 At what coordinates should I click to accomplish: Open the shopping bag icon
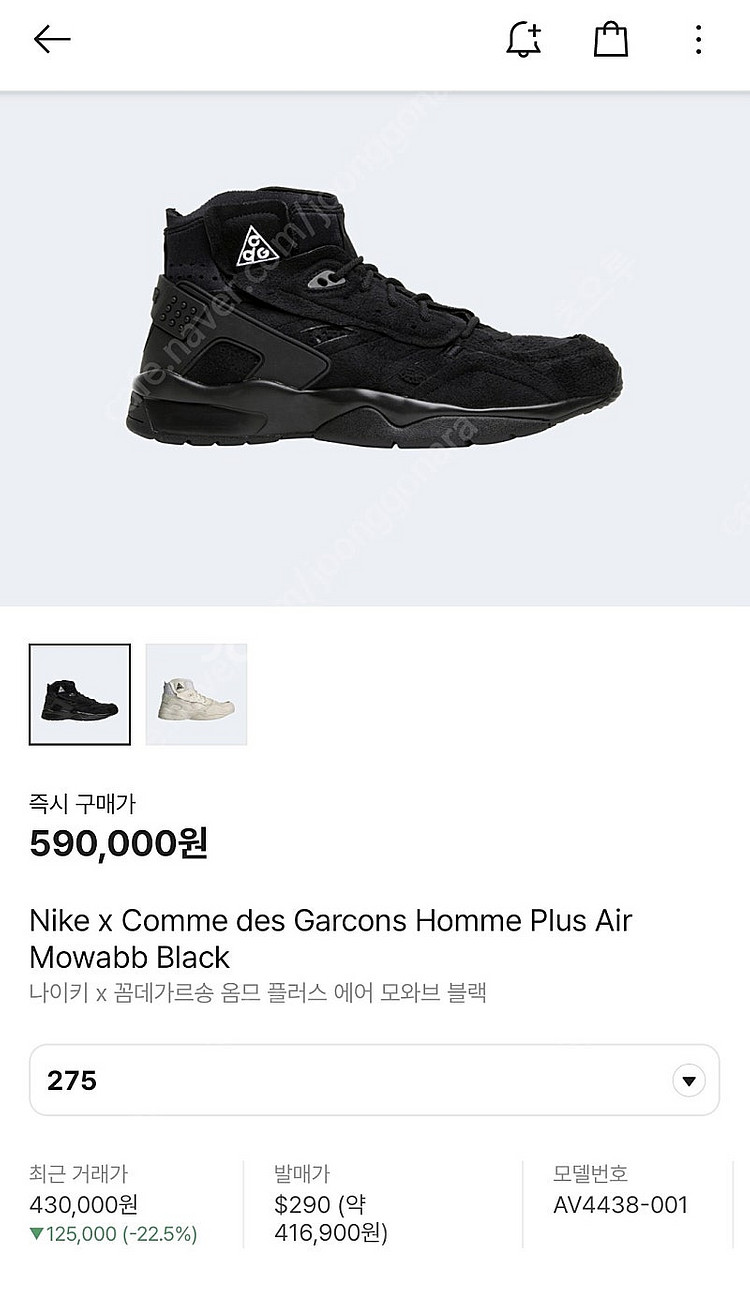pyautogui.click(x=611, y=40)
